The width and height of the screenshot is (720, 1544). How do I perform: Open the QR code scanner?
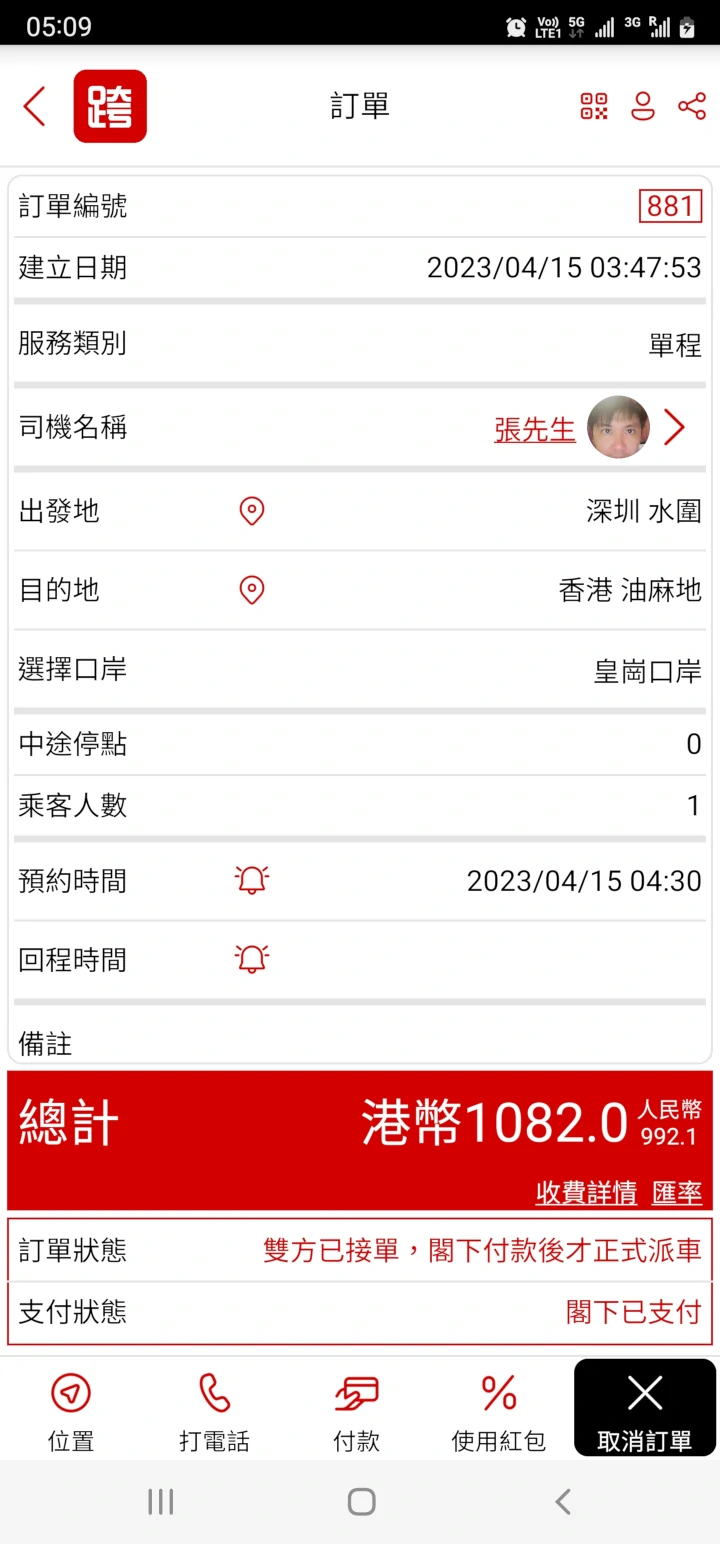(593, 106)
